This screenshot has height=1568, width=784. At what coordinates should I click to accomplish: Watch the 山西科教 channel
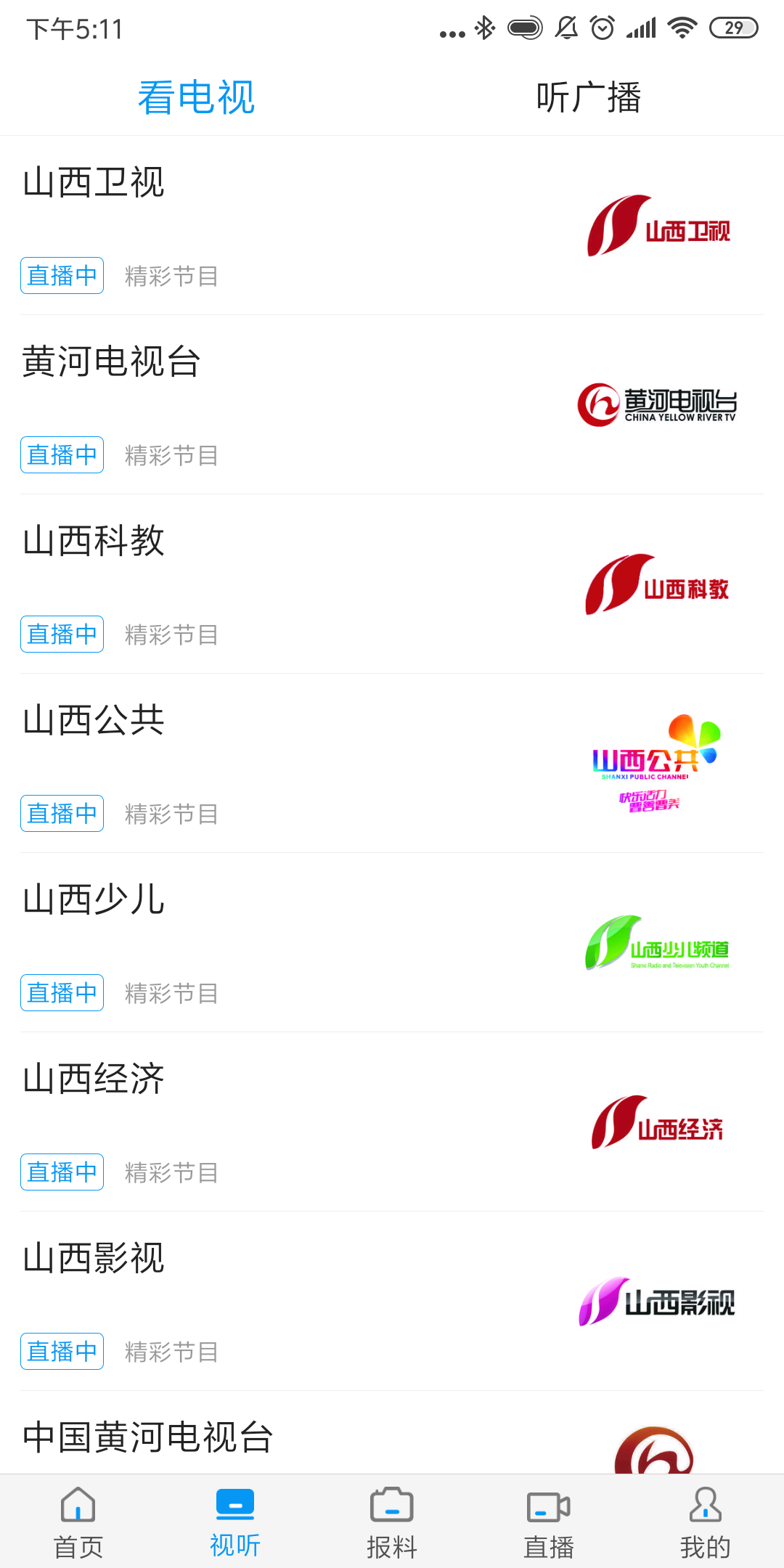(x=94, y=541)
